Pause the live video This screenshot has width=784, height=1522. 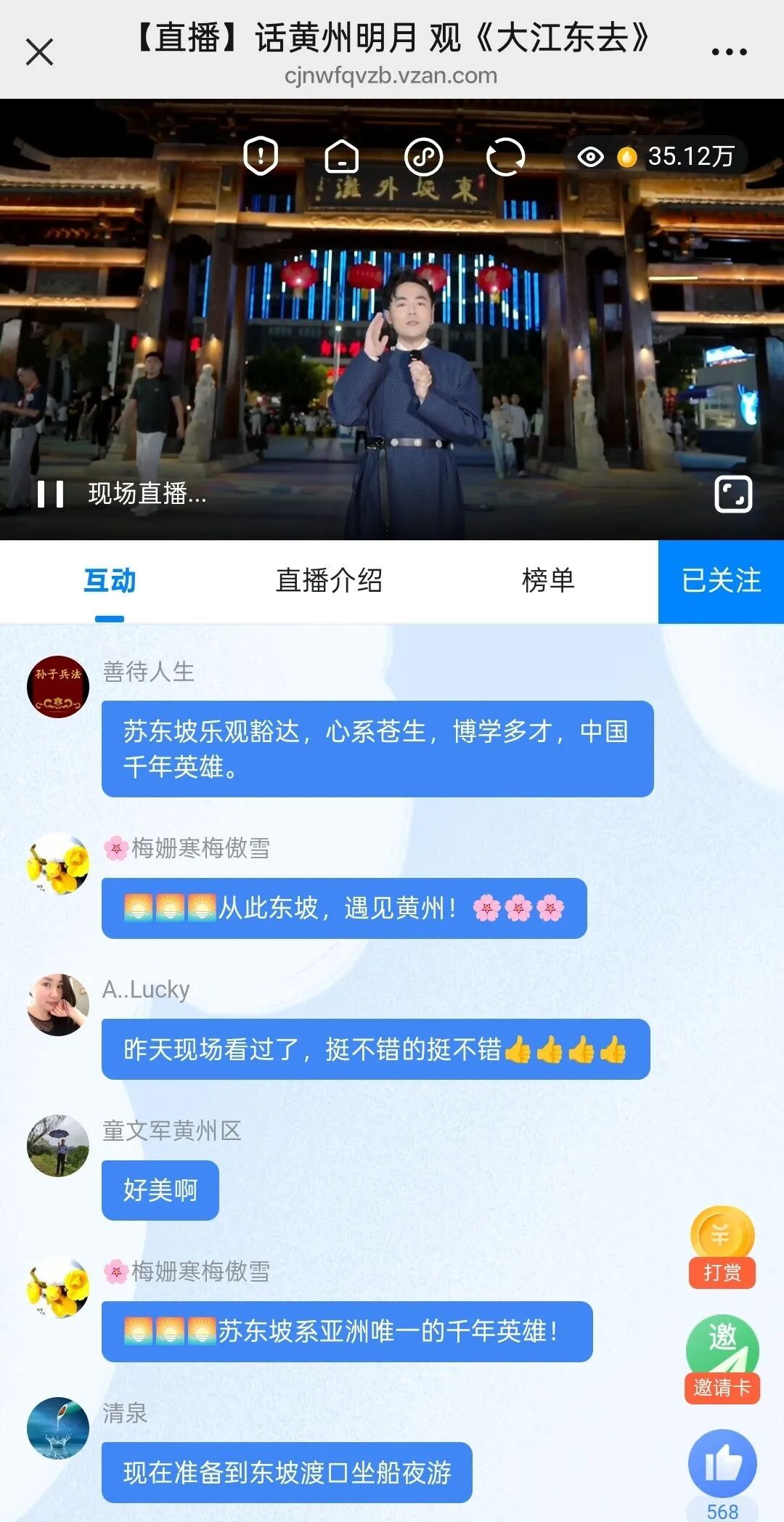[x=51, y=494]
